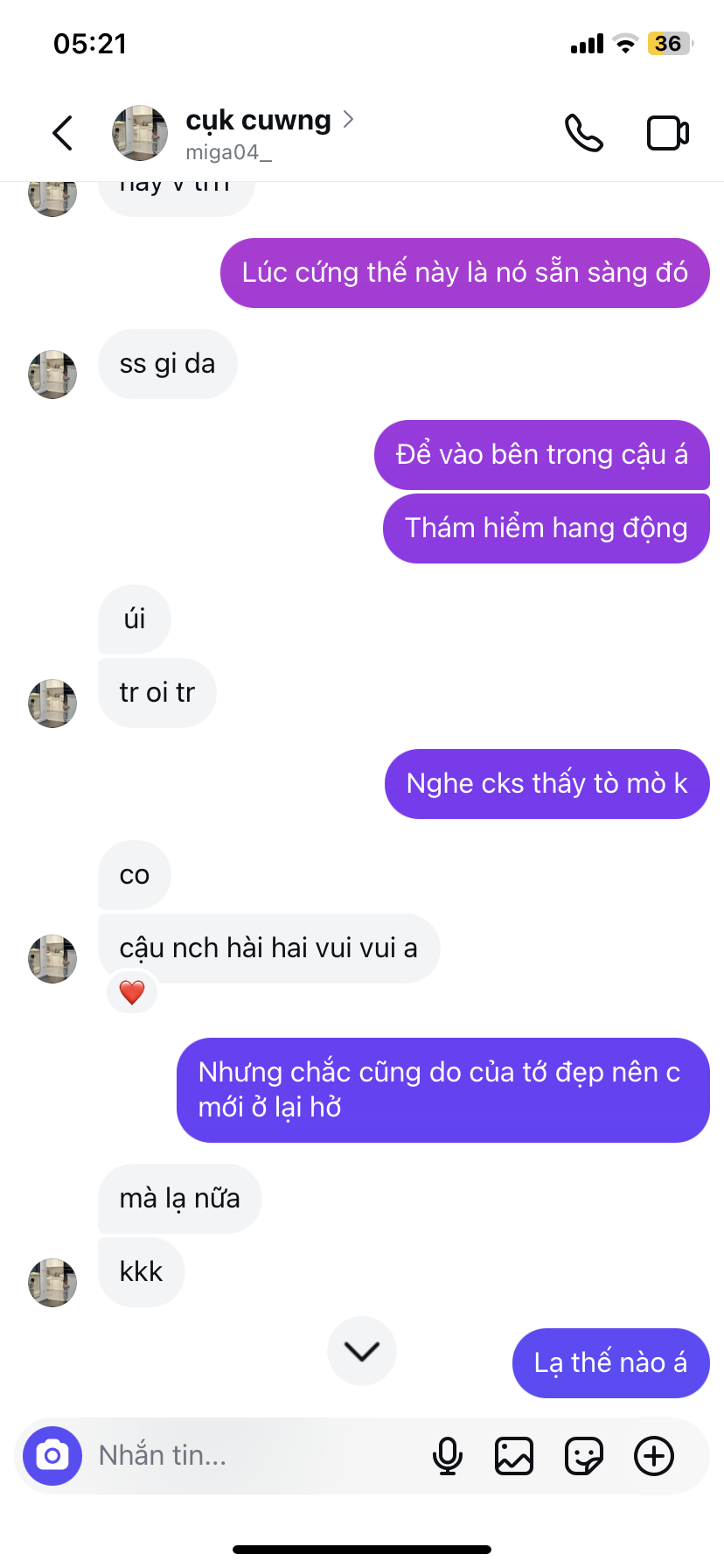The height and width of the screenshot is (1568, 724).
Task: Jump to the latest messages arrow
Action: [362, 1351]
